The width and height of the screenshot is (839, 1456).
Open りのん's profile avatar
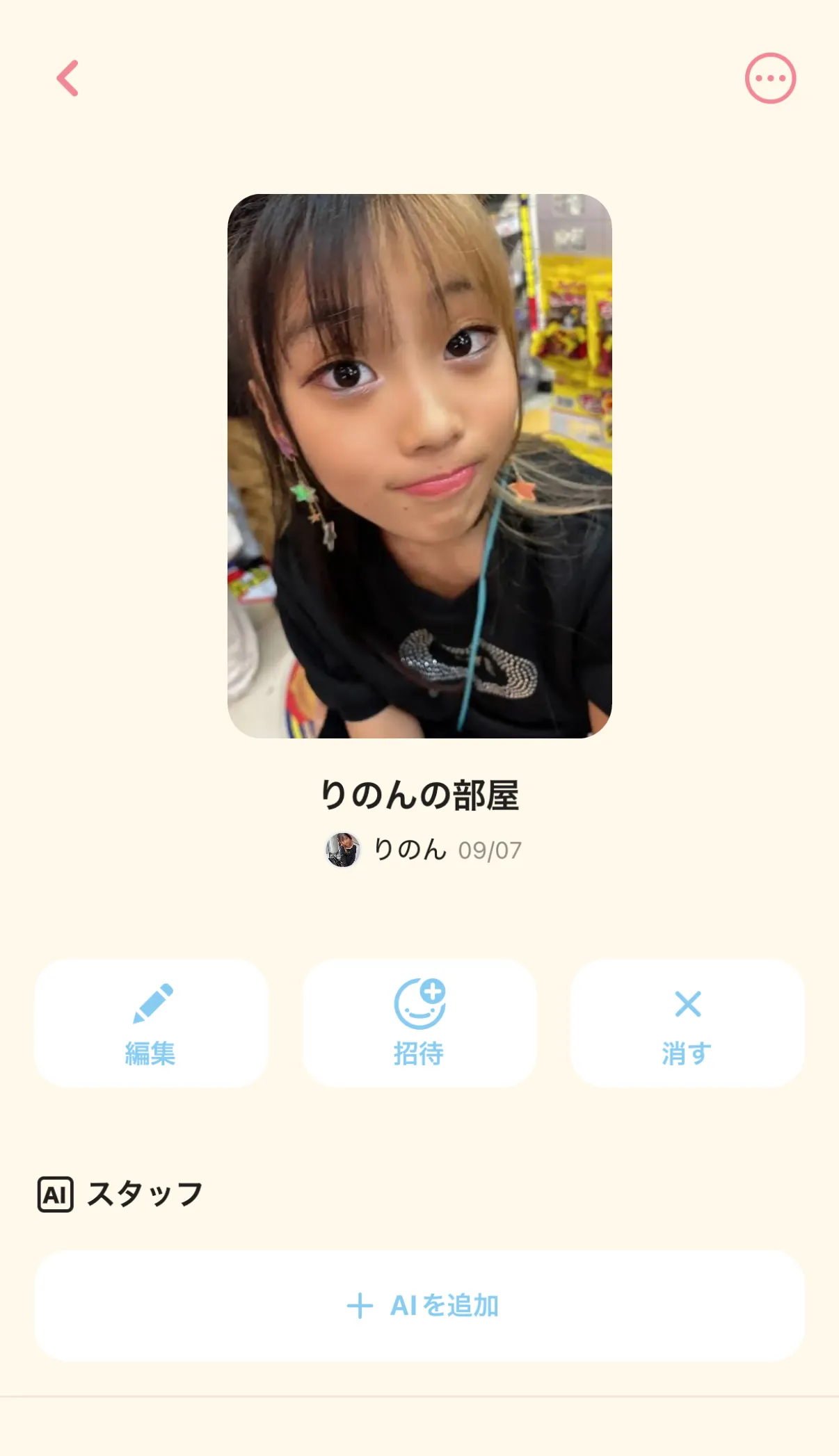click(x=343, y=850)
